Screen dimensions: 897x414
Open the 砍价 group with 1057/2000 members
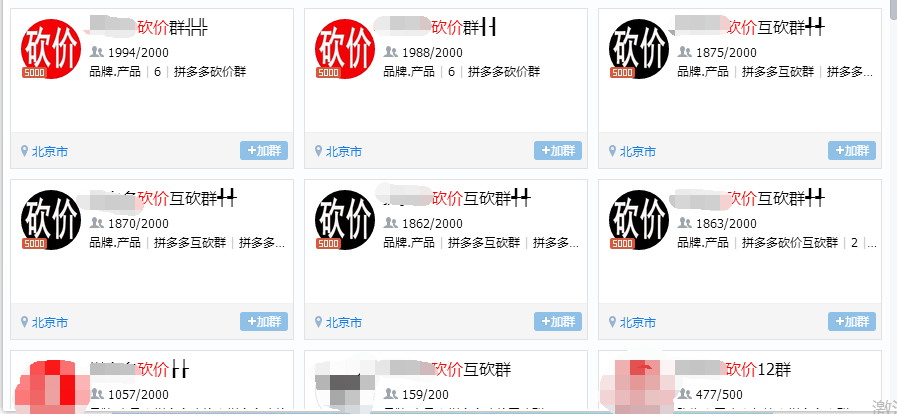point(150,370)
